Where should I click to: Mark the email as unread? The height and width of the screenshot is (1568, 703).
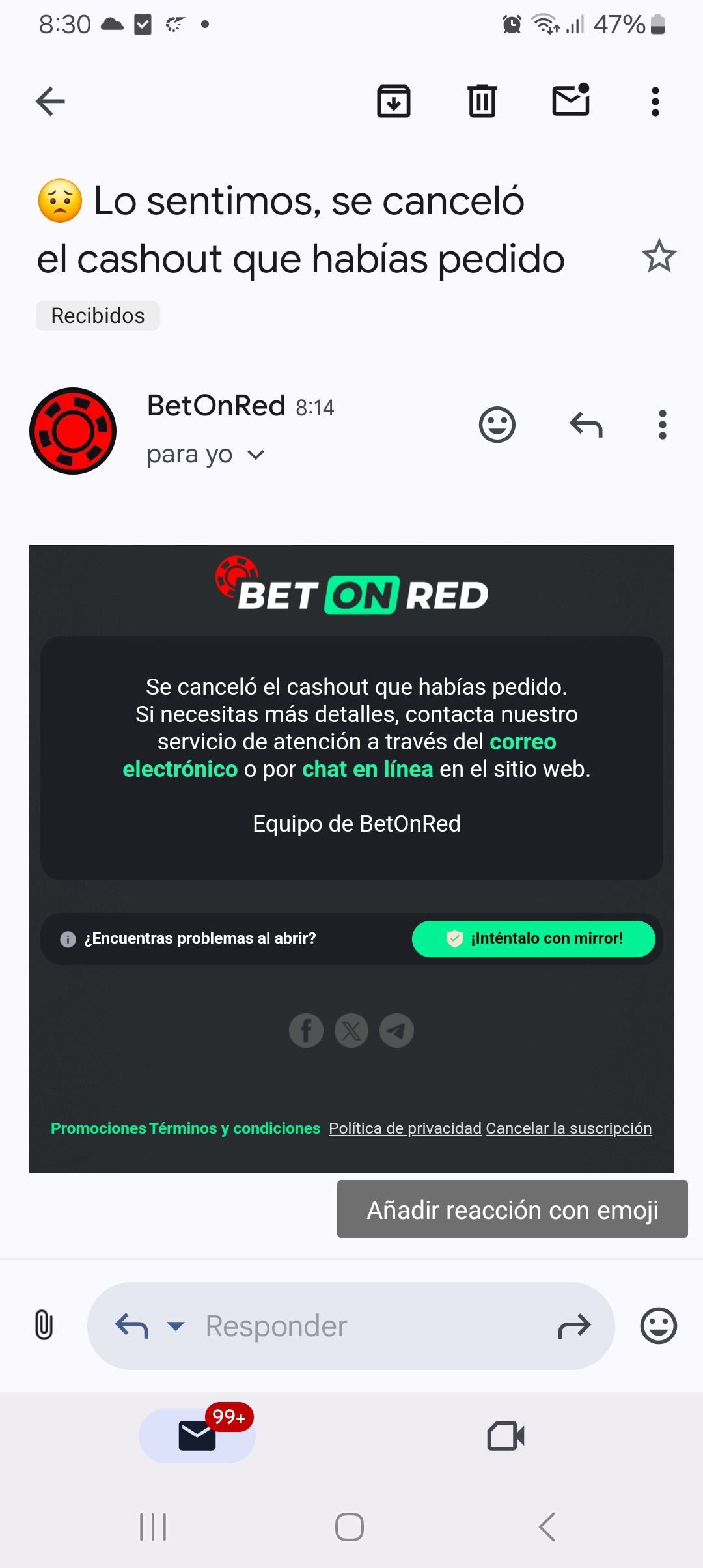571,100
